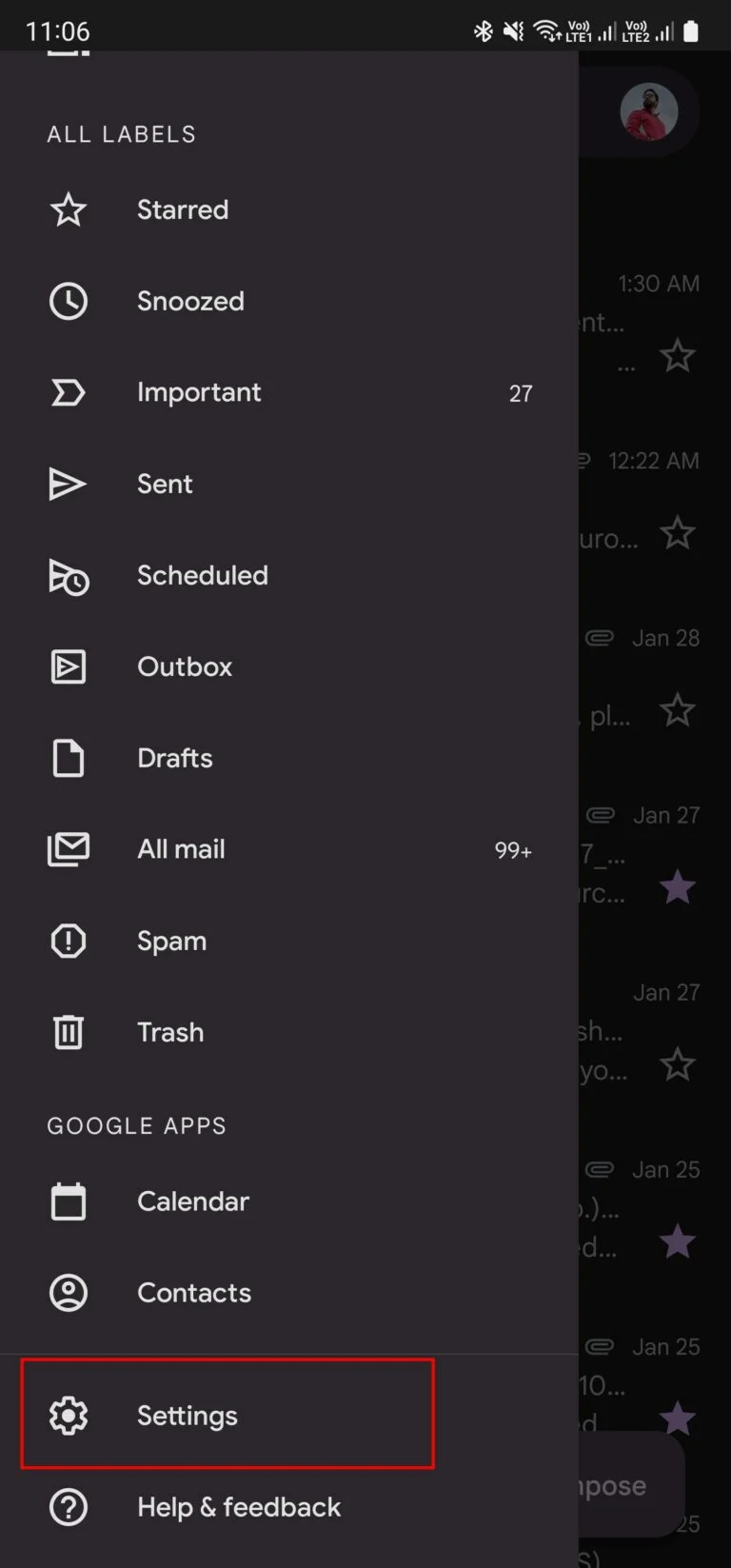731x1568 pixels.
Task: Star the email from Jan 28
Action: pos(678,710)
